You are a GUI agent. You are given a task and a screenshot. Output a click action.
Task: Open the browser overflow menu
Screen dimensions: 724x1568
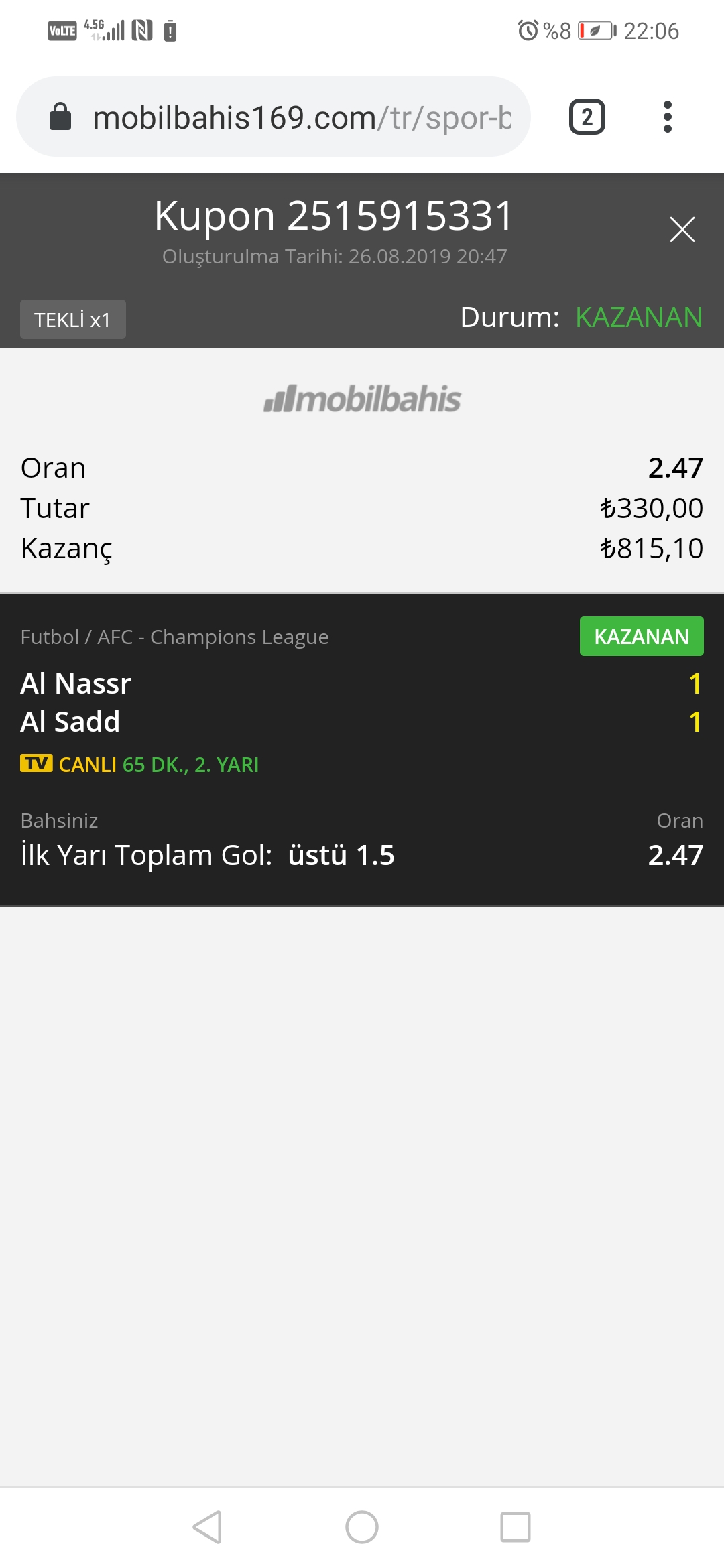click(667, 117)
